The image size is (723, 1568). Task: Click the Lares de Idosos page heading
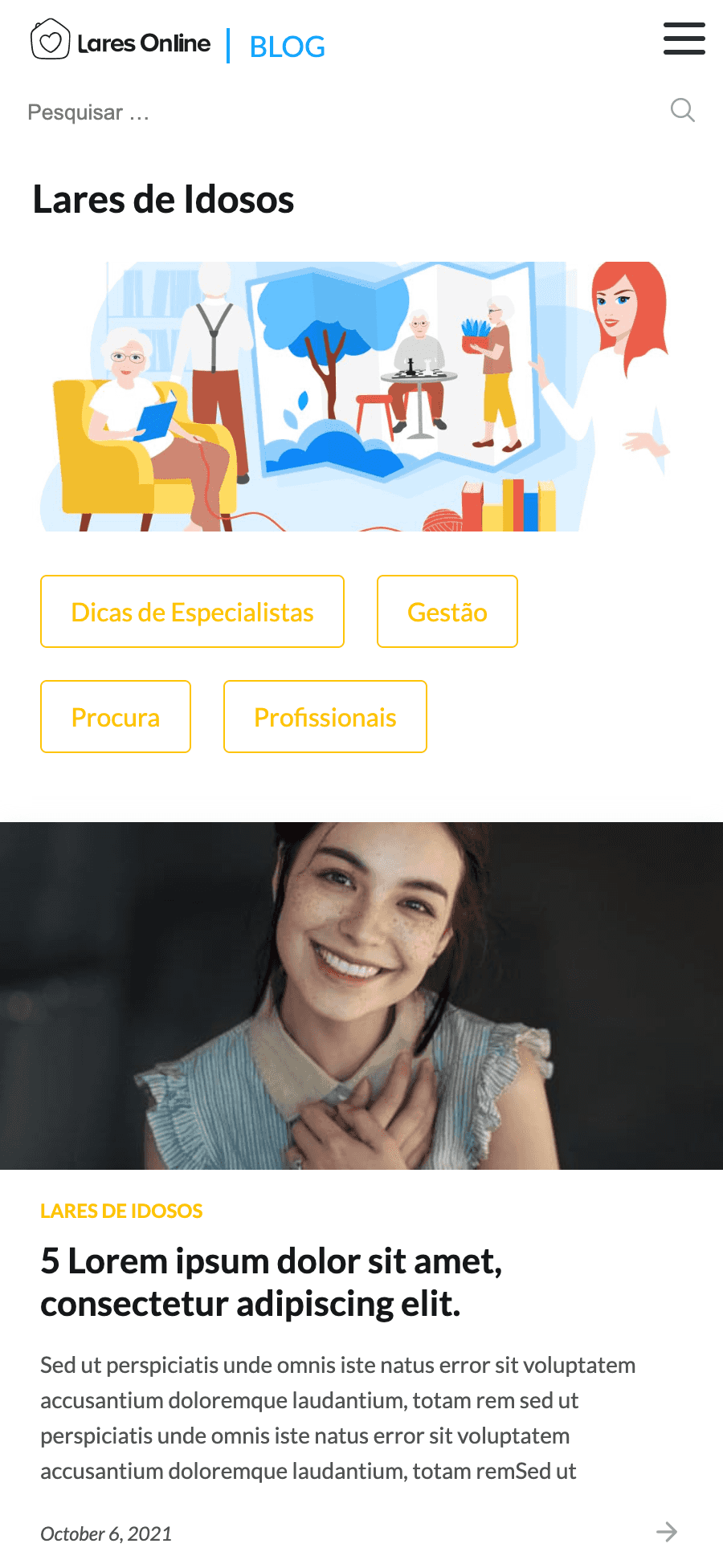pos(163,199)
